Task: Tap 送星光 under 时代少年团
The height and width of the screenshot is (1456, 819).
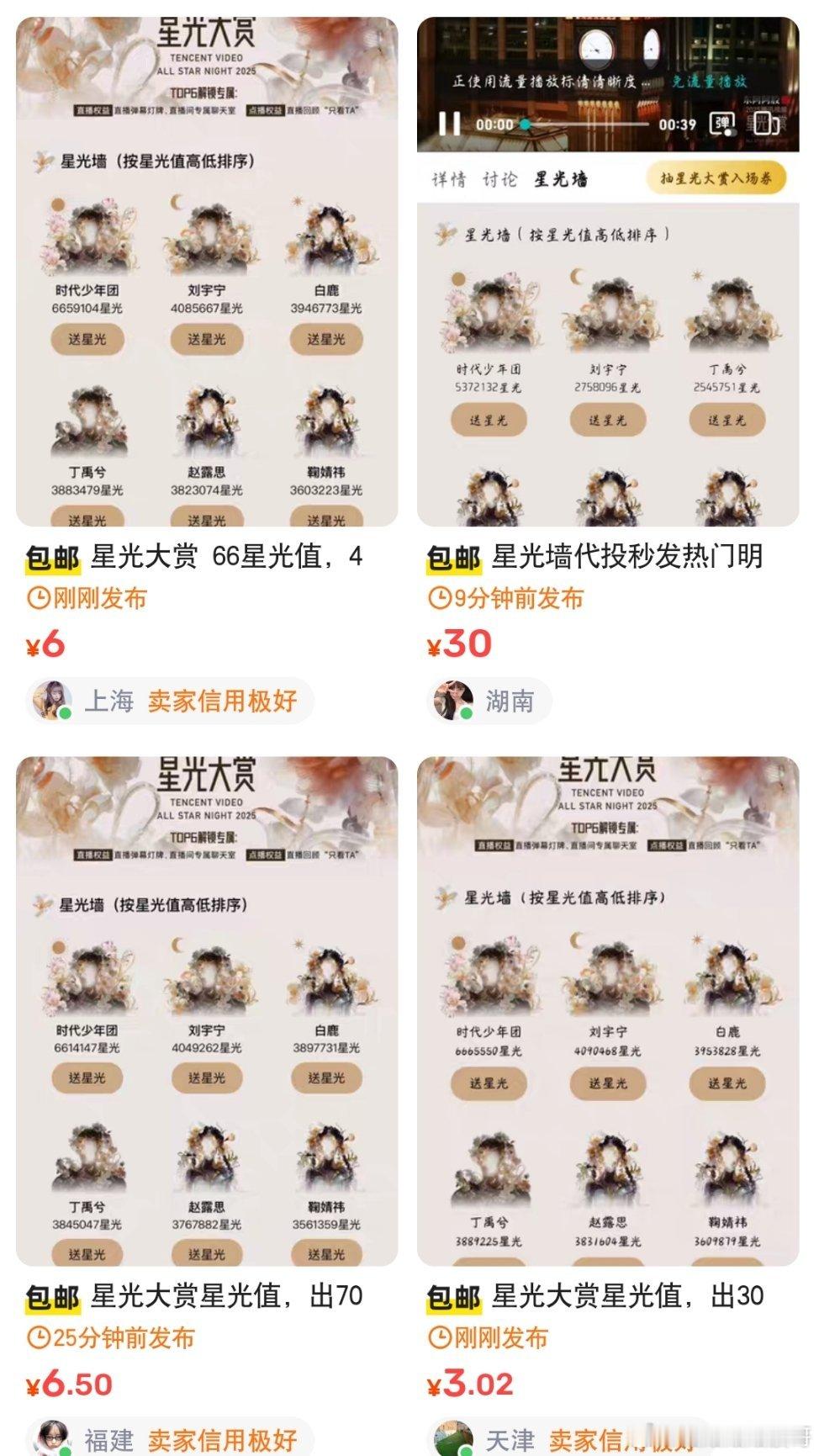Action: 87,340
